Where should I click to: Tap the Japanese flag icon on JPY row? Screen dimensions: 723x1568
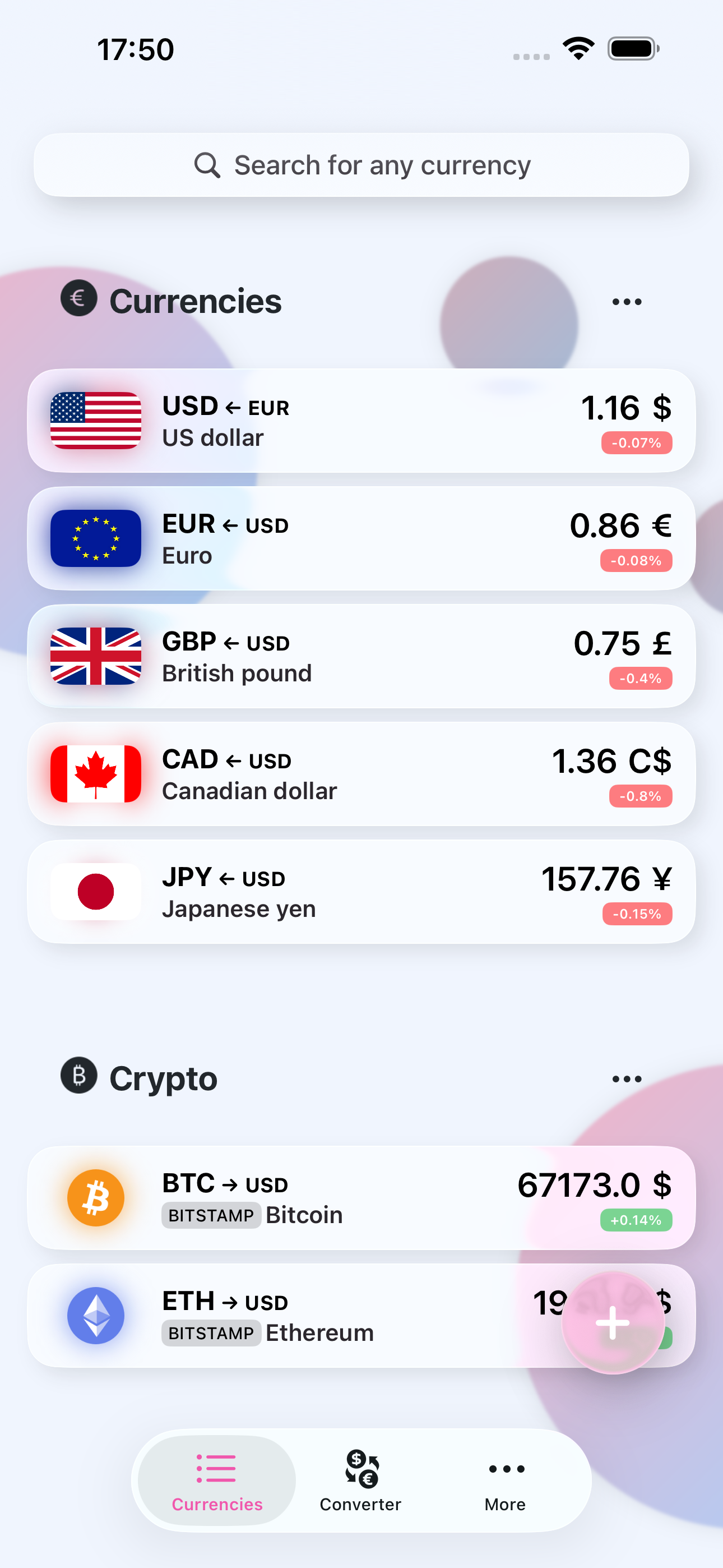click(95, 891)
